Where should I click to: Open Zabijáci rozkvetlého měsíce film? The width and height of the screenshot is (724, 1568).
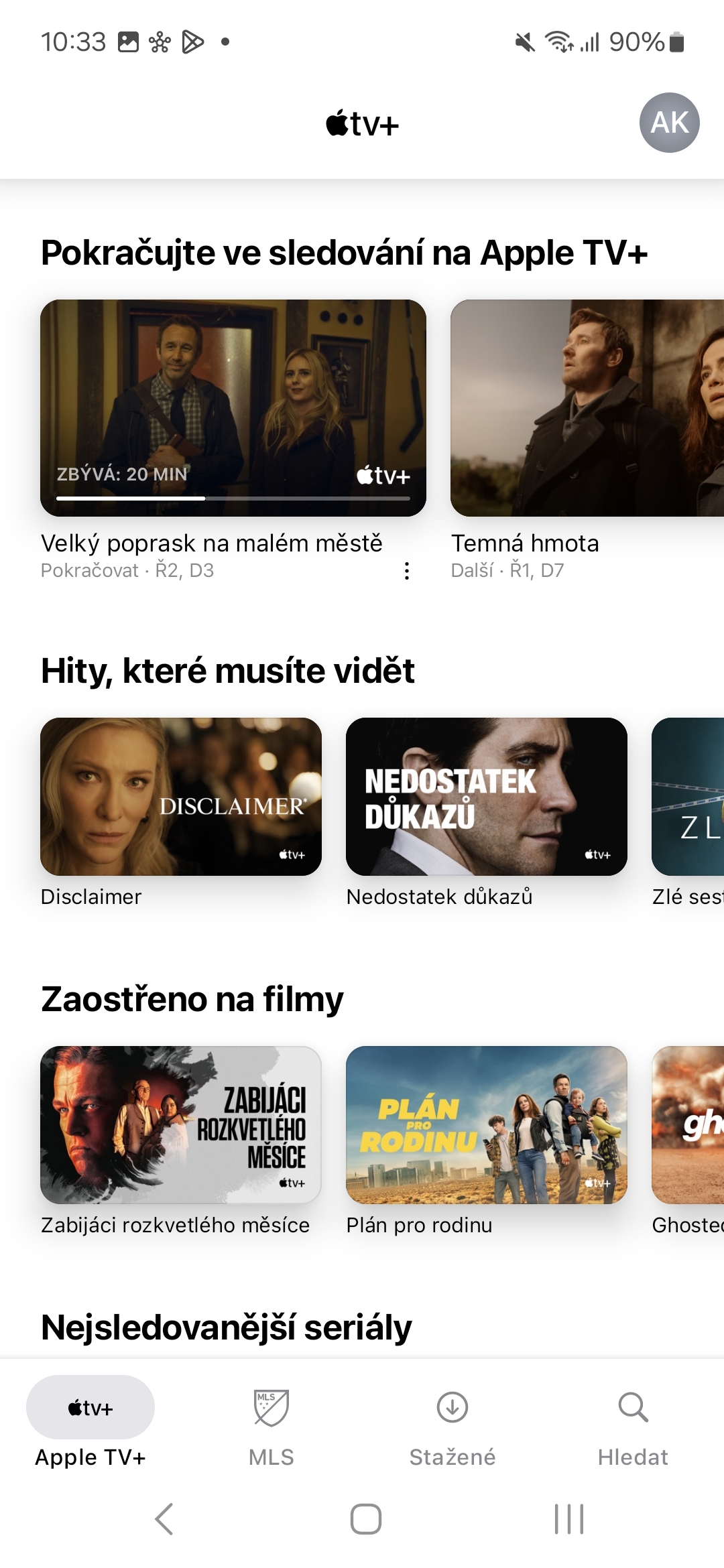click(181, 1125)
